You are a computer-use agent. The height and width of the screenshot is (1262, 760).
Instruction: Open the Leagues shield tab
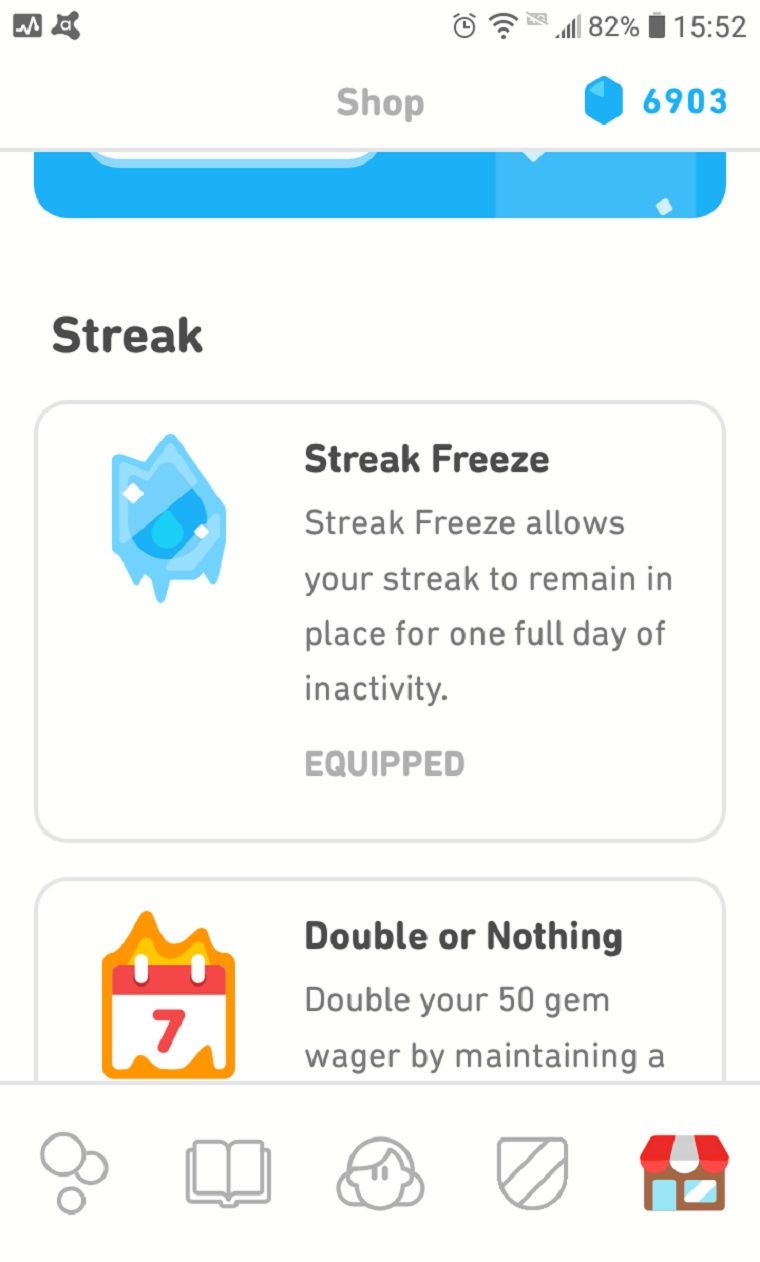pyautogui.click(x=532, y=1173)
